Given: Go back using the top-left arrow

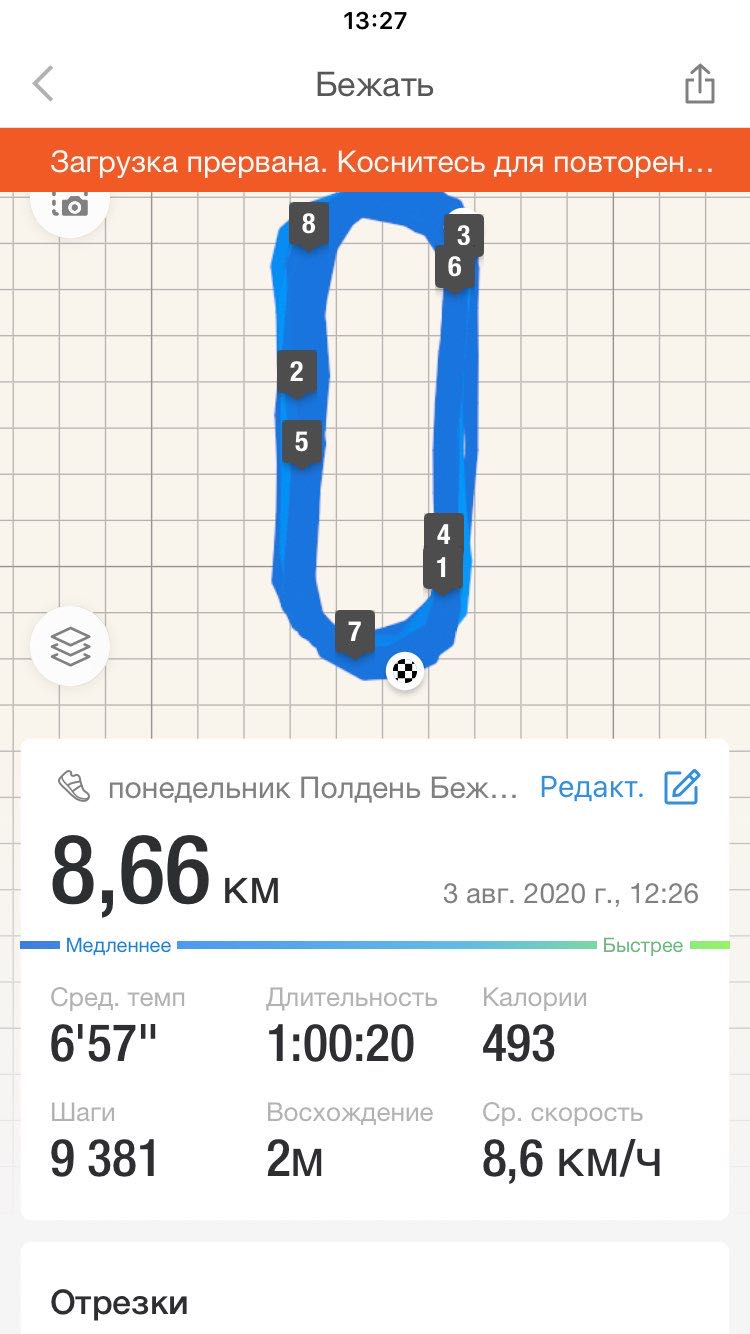Looking at the screenshot, I should pyautogui.click(x=43, y=84).
